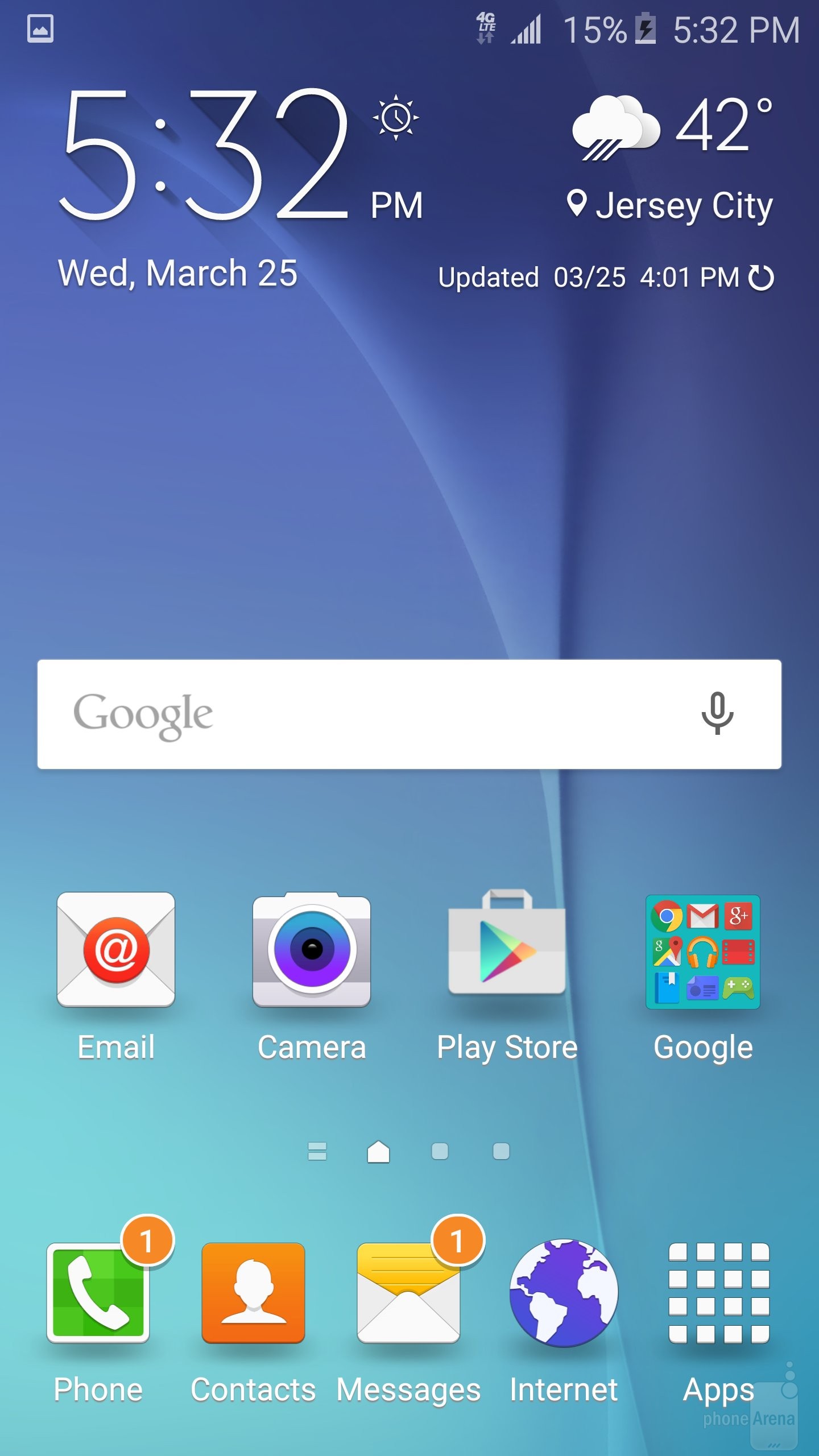Viewport: 819px width, 1456px height.
Task: Go to the briefing page indicator
Action: [x=317, y=1151]
